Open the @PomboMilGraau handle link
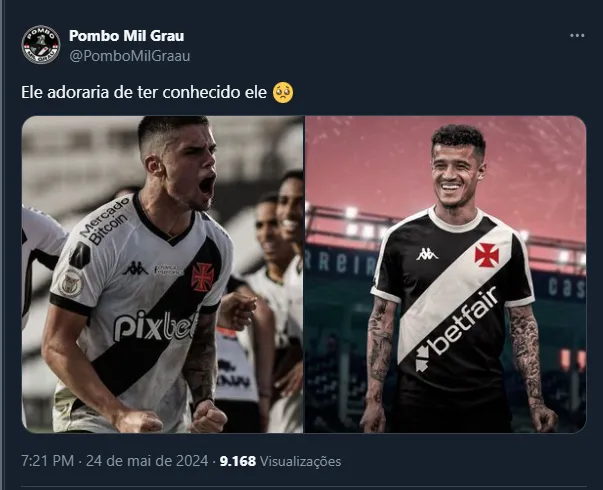The height and width of the screenshot is (490, 603). tap(129, 56)
